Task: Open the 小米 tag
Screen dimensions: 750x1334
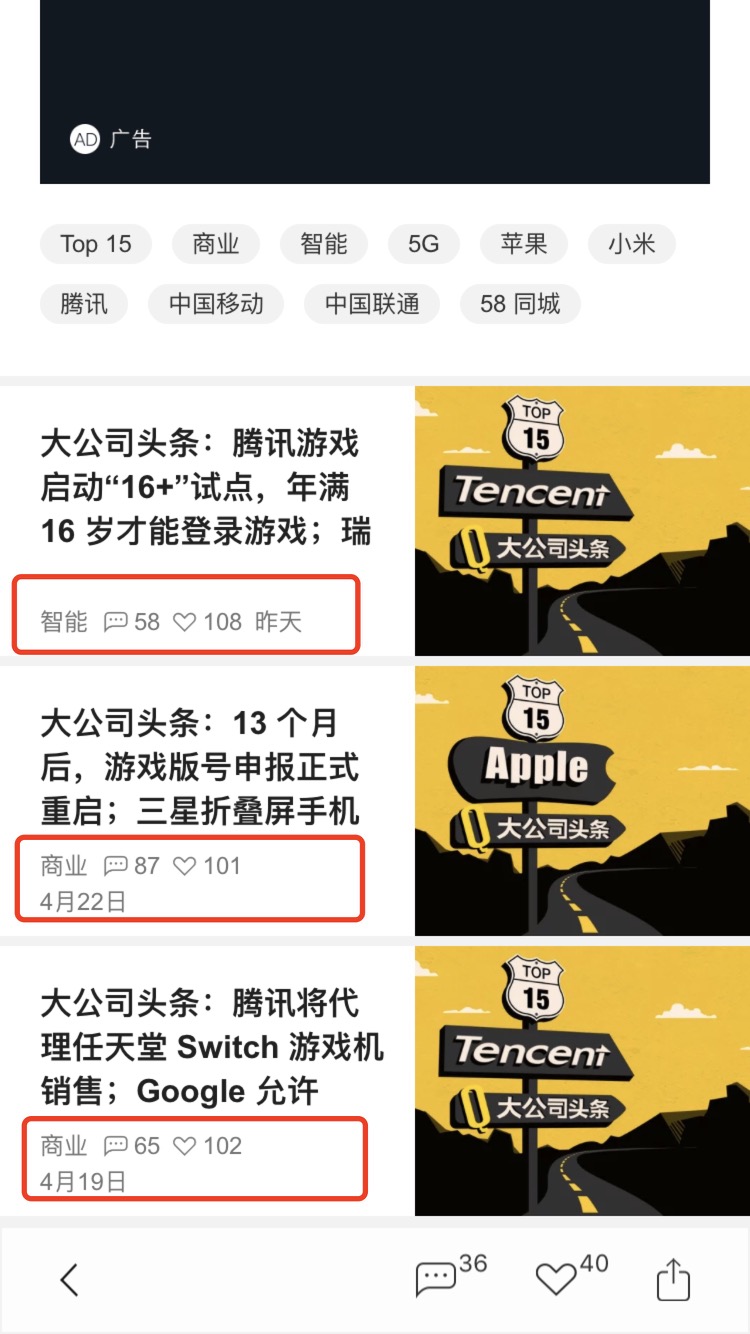Action: tap(632, 244)
